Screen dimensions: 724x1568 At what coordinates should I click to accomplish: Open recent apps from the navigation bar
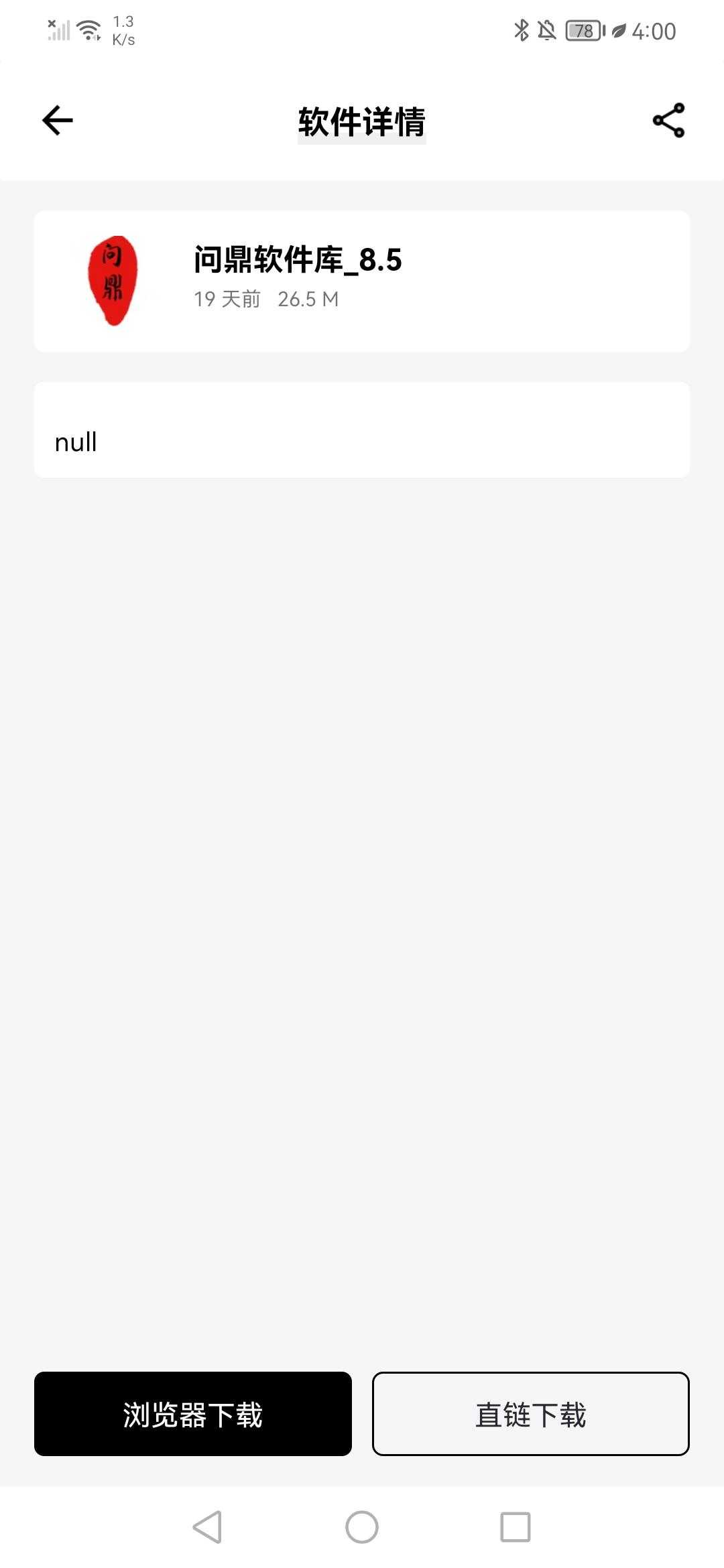pyautogui.click(x=515, y=1528)
